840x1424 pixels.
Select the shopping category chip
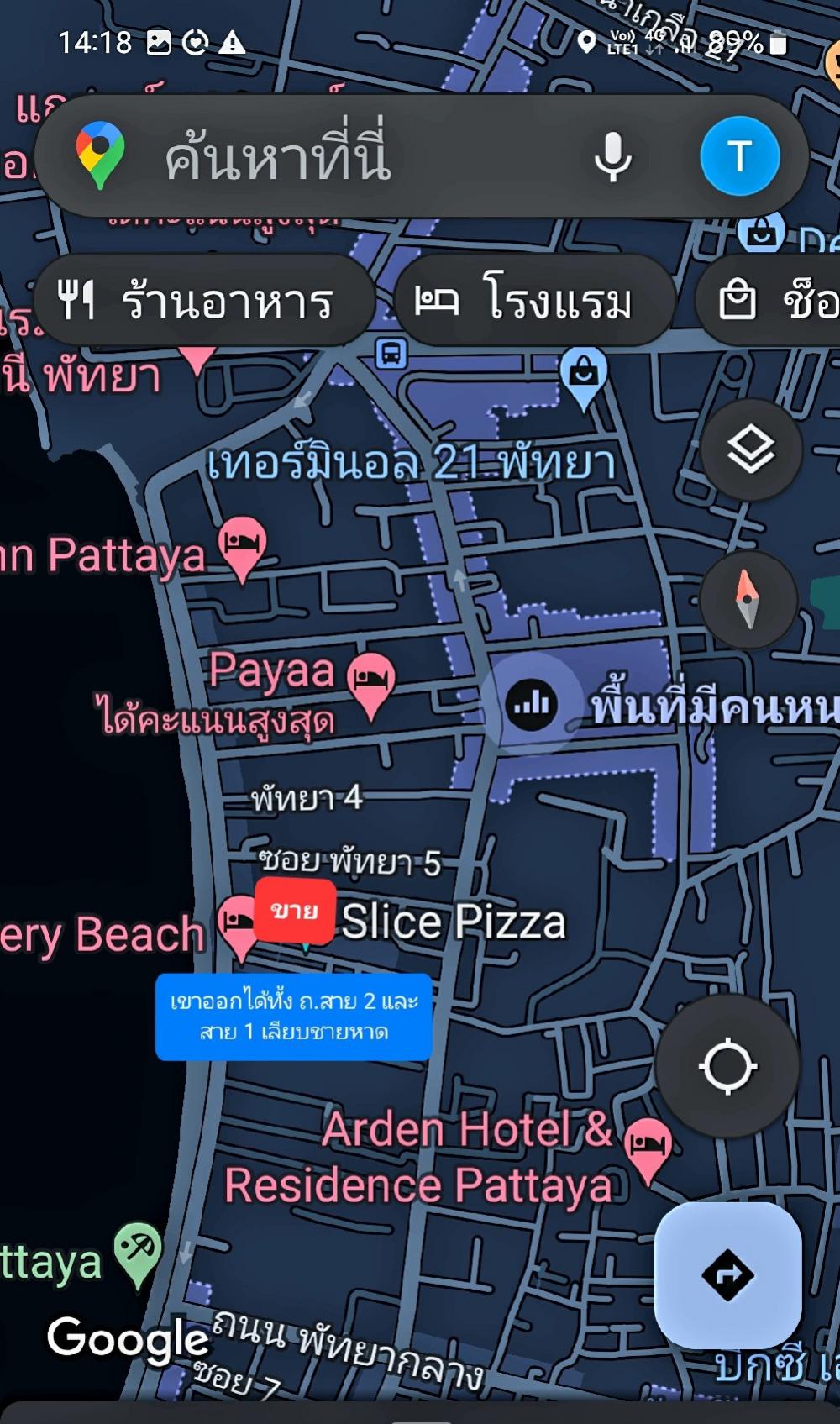768,301
